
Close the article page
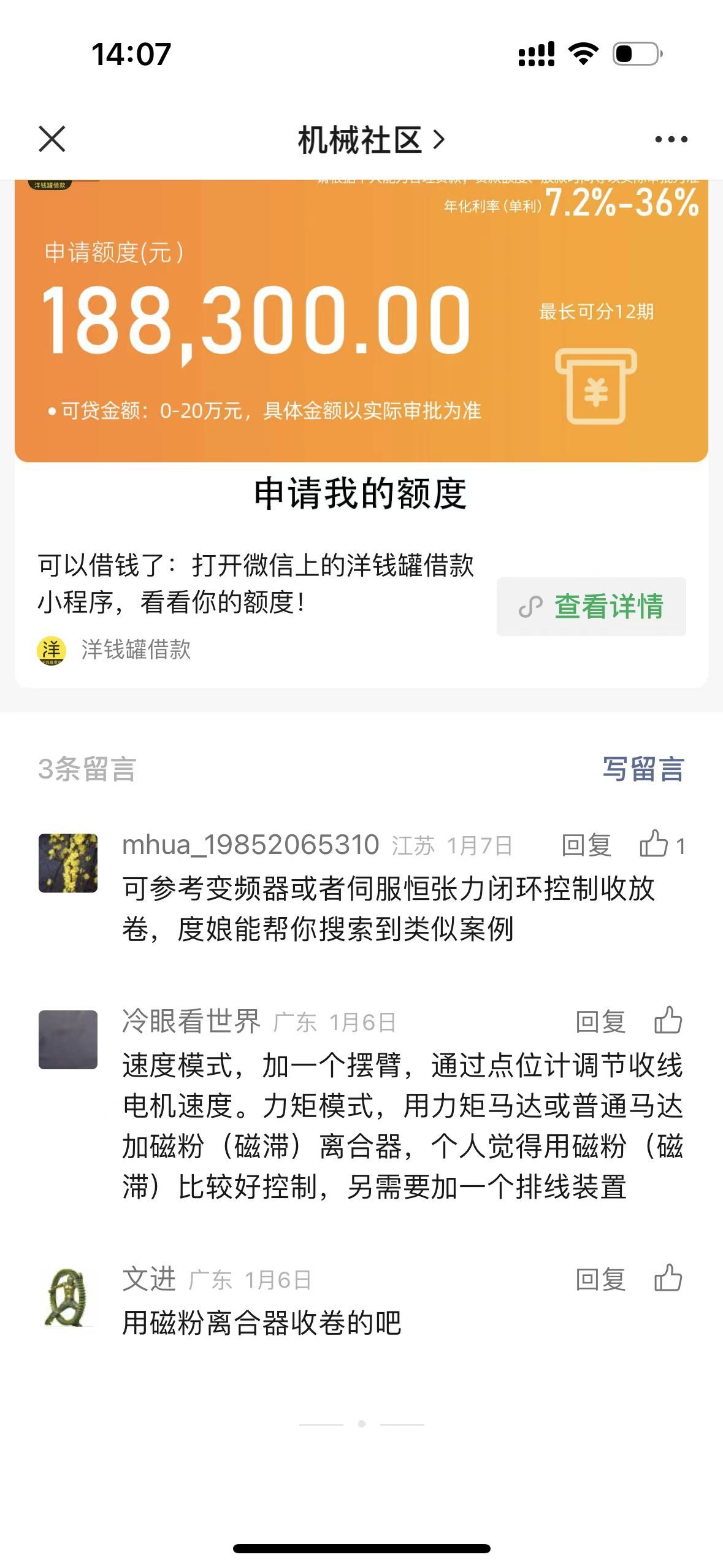tap(52, 139)
